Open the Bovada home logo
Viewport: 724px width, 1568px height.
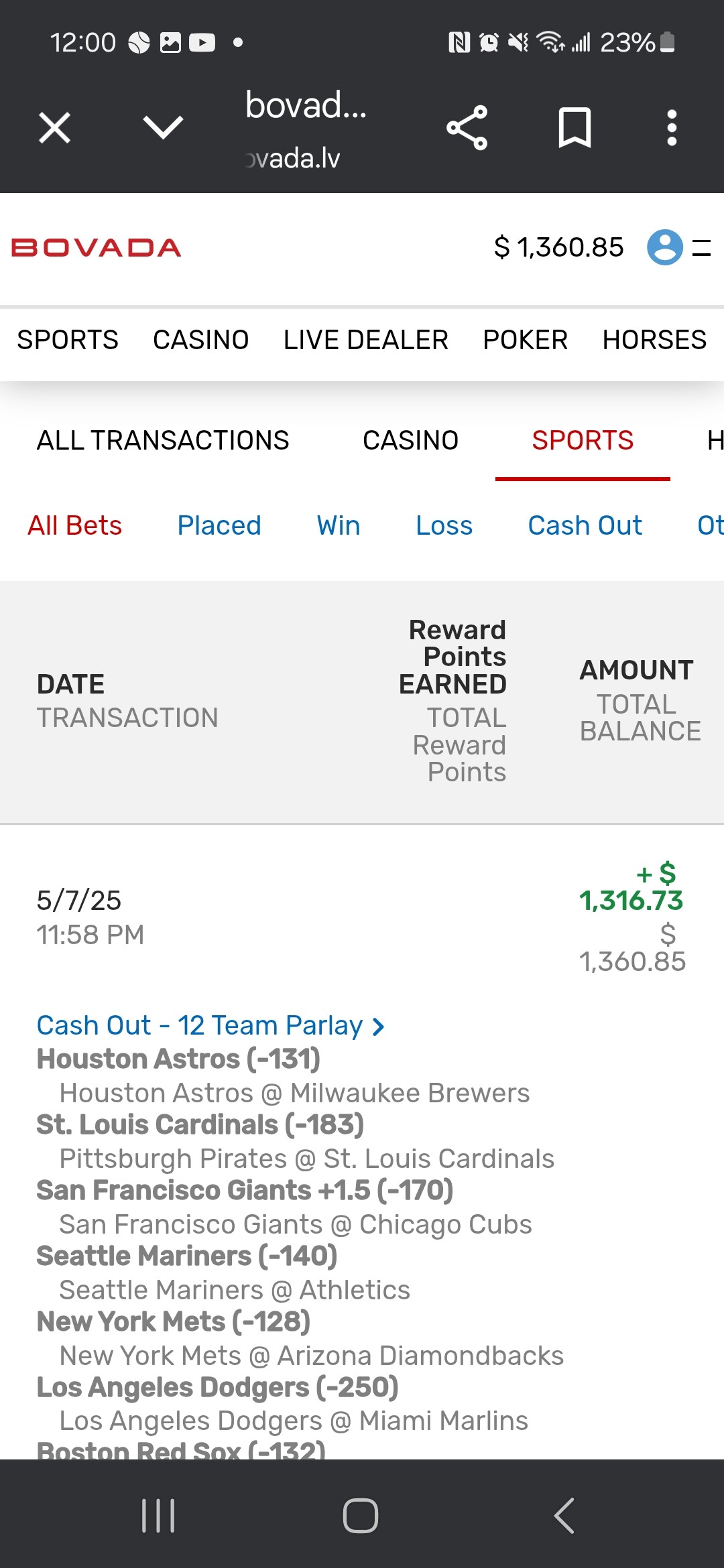[96, 247]
